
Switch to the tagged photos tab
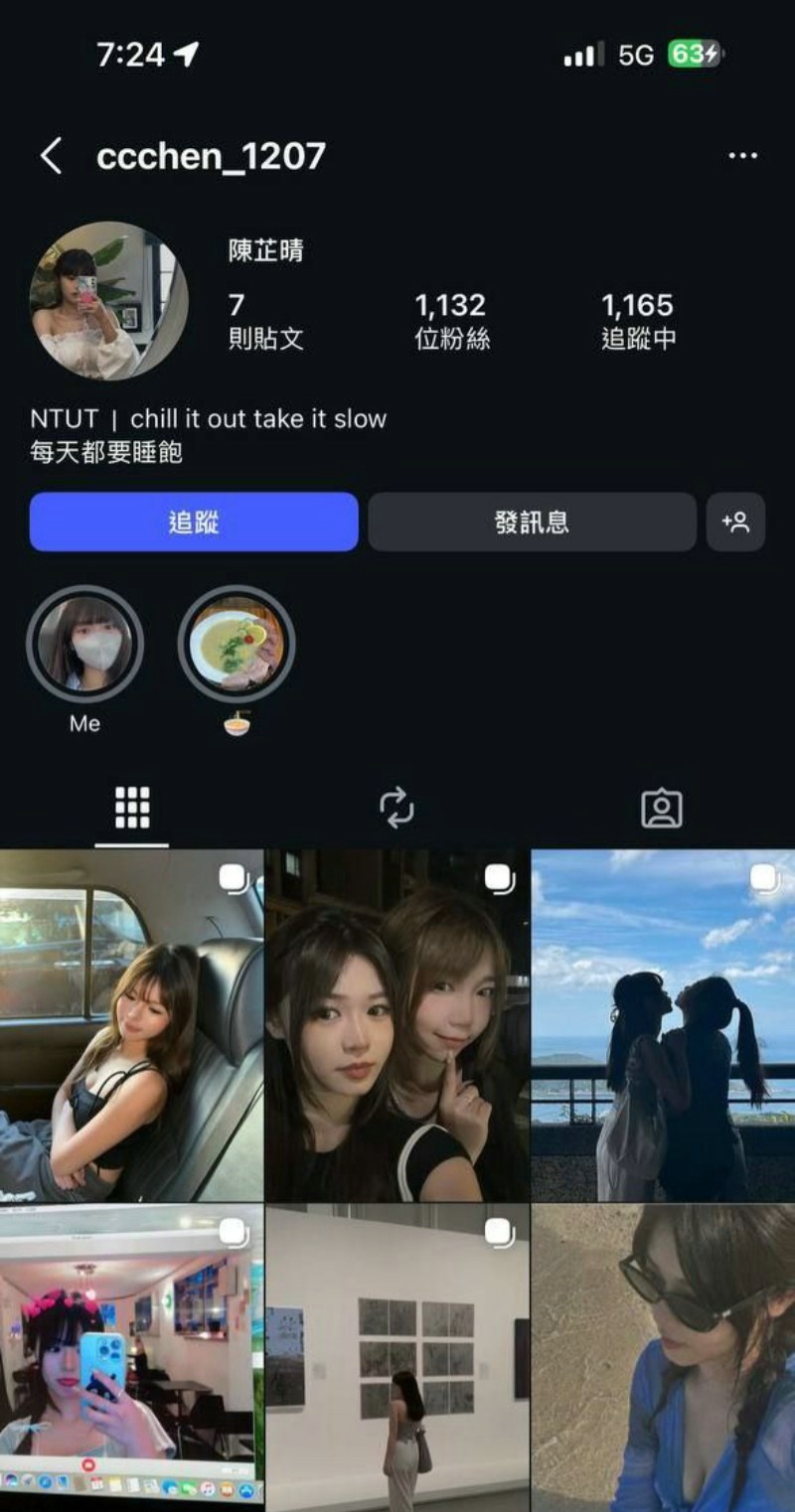pos(661,809)
